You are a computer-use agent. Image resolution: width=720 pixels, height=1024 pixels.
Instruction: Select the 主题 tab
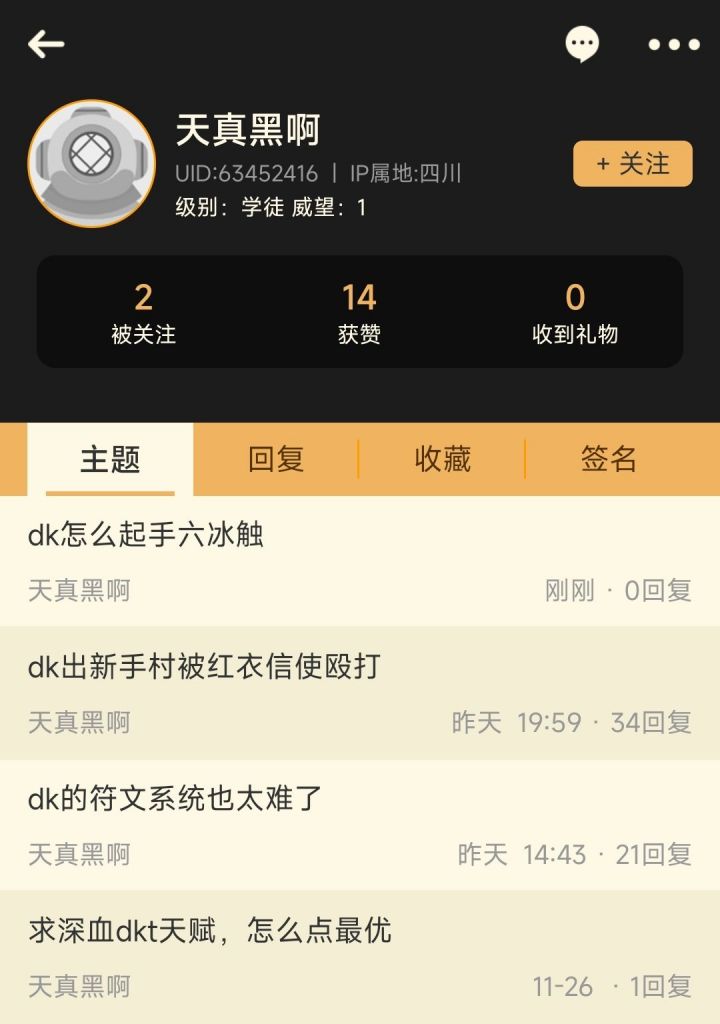[x=111, y=458]
